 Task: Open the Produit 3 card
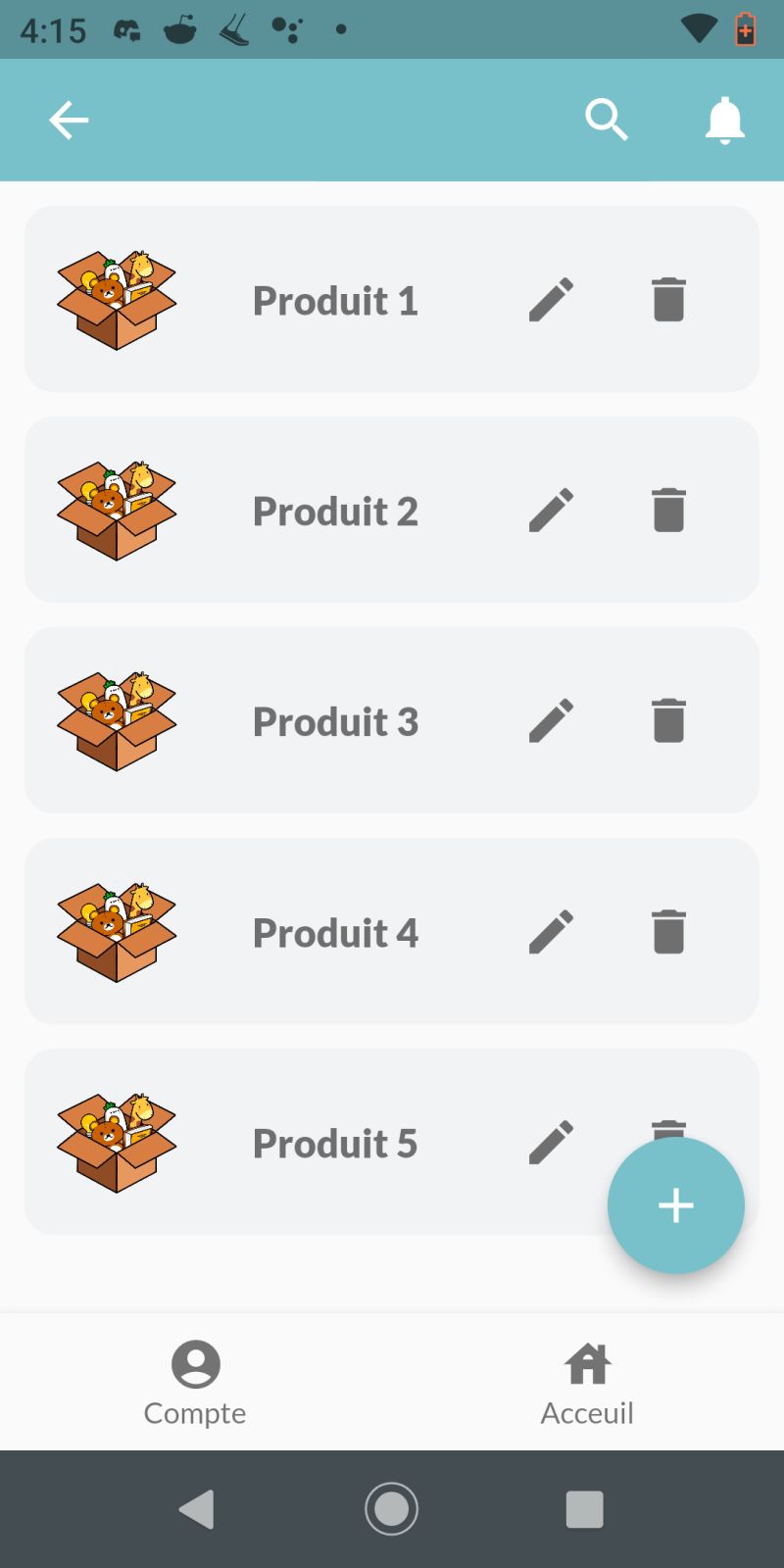(x=335, y=722)
